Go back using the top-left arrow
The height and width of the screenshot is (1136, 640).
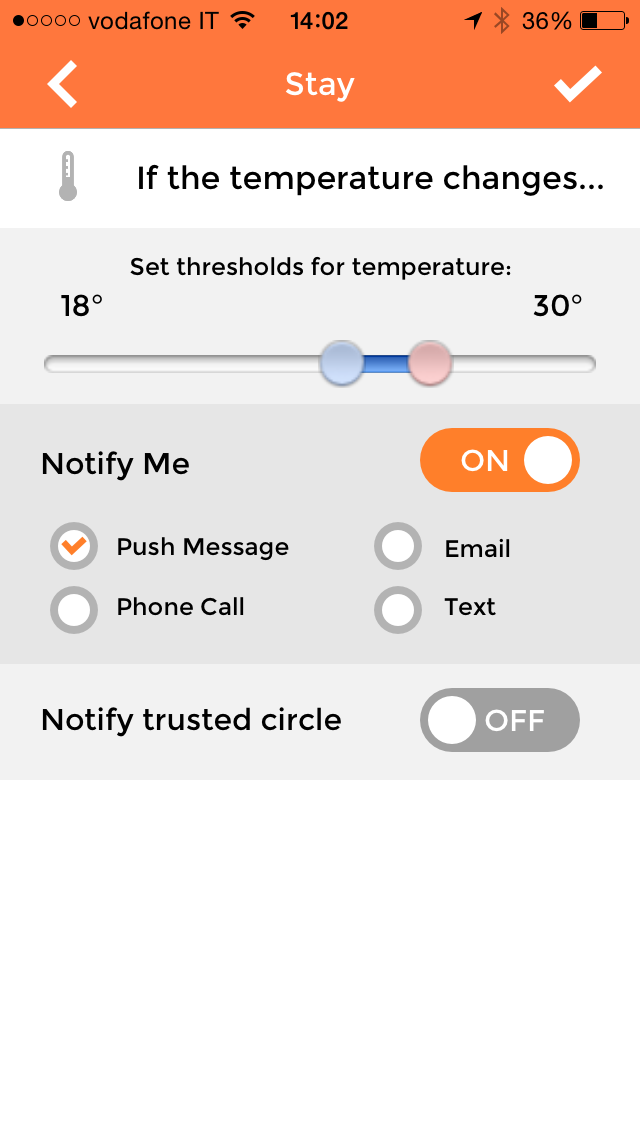[62, 84]
